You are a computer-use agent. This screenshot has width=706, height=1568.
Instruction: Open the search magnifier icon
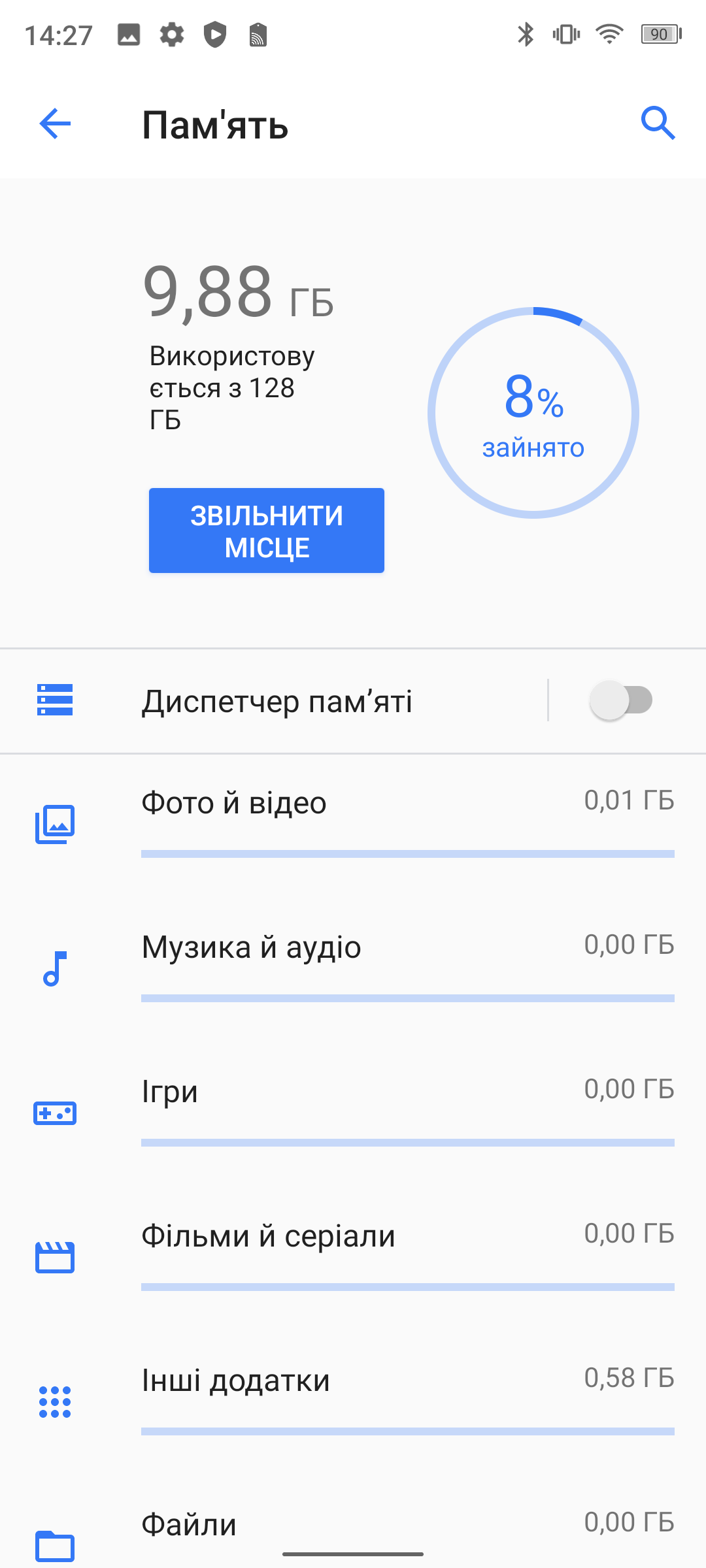[658, 123]
